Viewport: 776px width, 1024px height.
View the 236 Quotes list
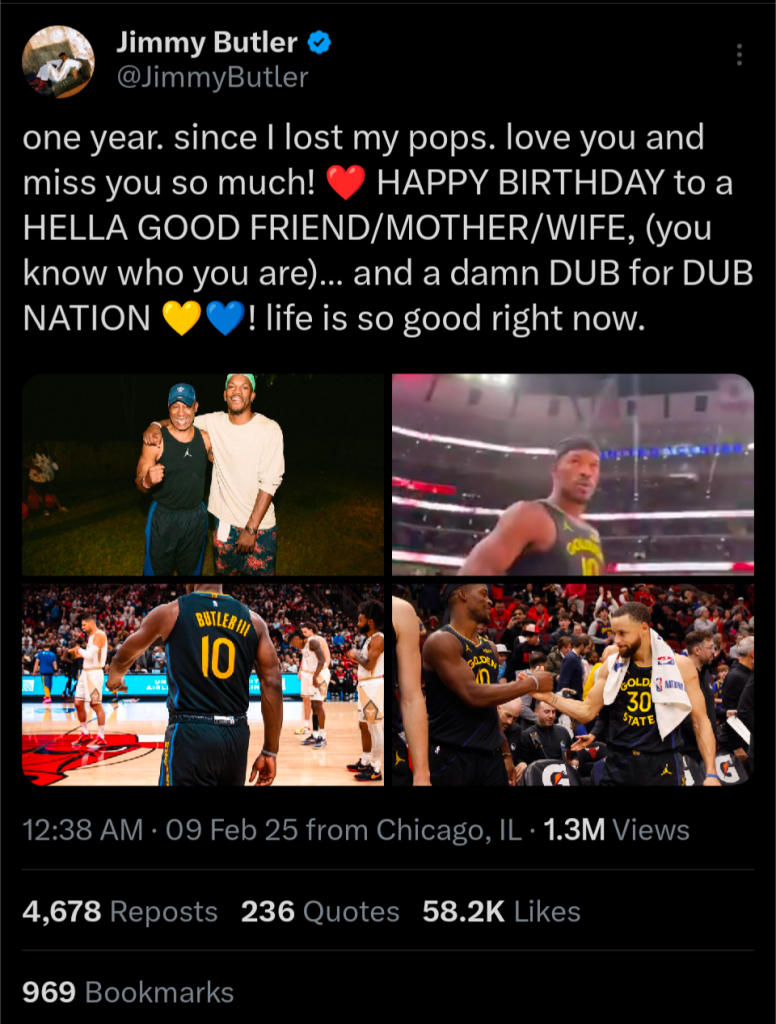tap(320, 912)
